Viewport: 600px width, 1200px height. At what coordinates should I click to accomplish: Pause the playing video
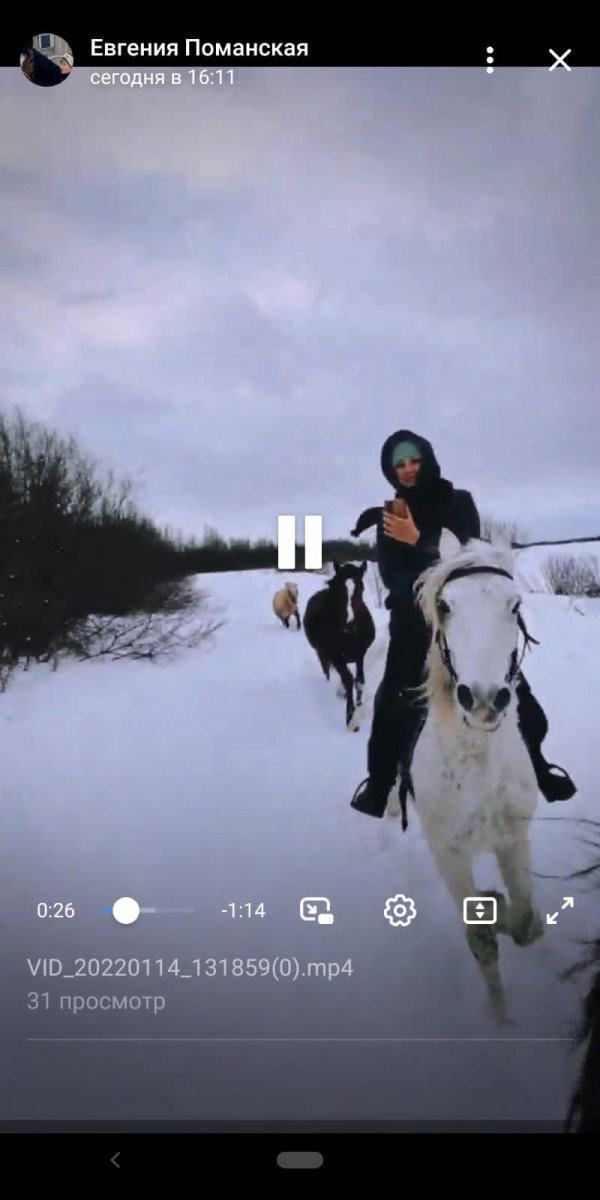point(299,542)
